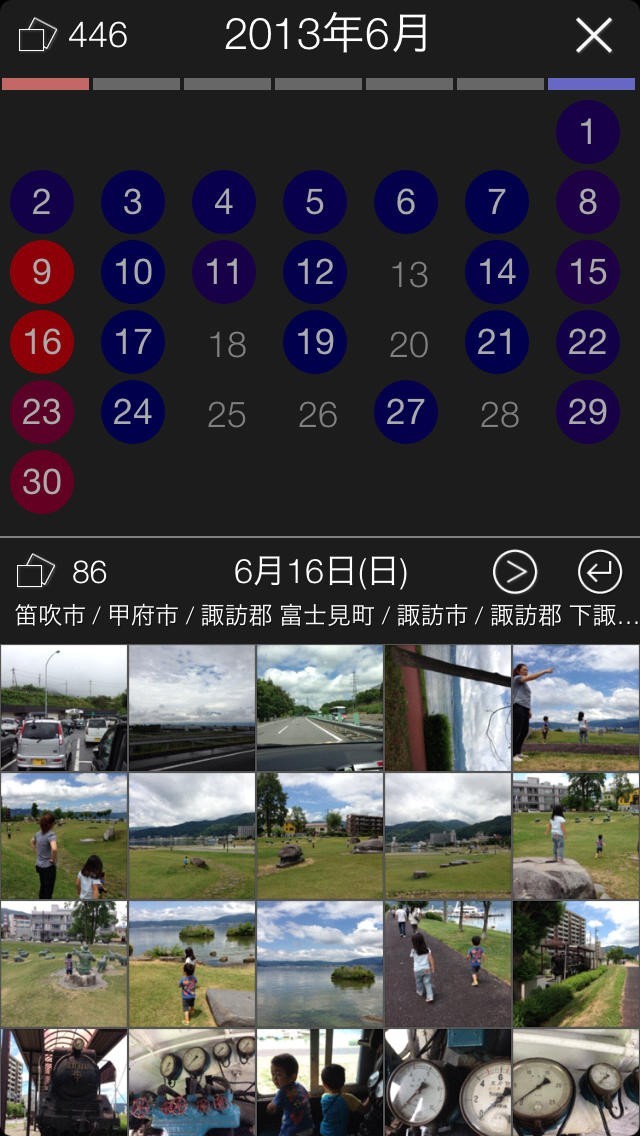Choose June 4 on the calendar
The image size is (640, 1136).
[223, 202]
